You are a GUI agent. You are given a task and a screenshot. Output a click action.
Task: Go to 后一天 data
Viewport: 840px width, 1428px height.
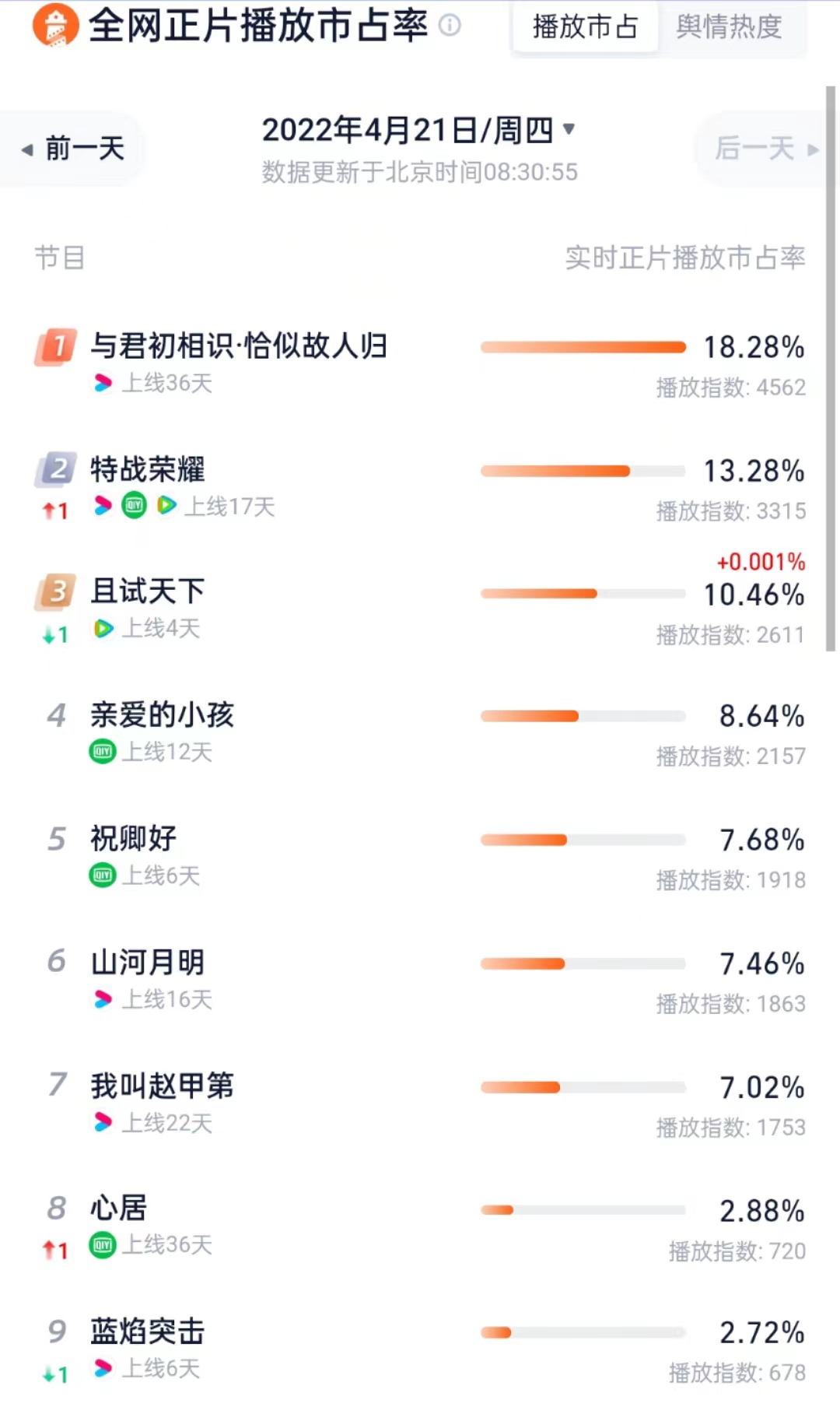[x=766, y=148]
